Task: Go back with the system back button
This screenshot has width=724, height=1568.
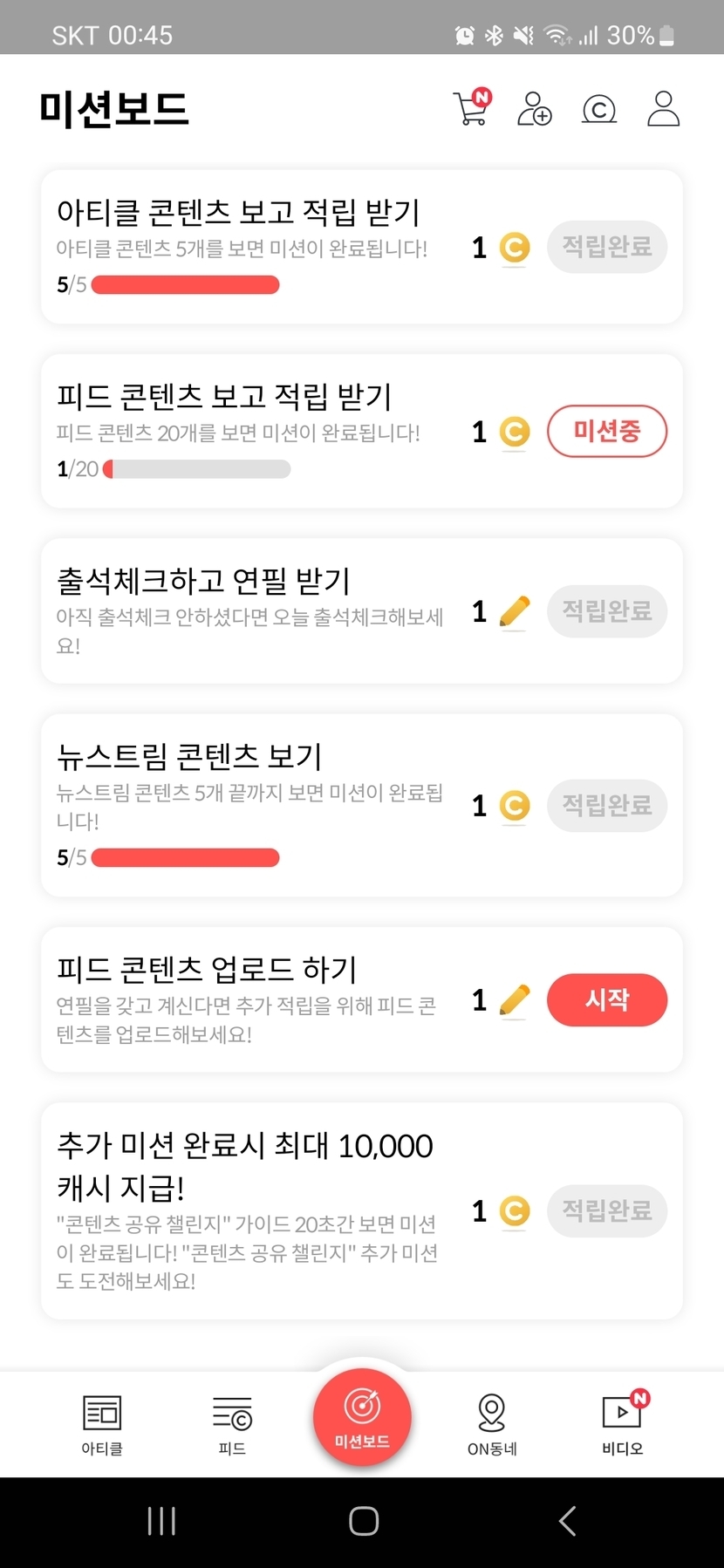Action: pyautogui.click(x=568, y=1521)
